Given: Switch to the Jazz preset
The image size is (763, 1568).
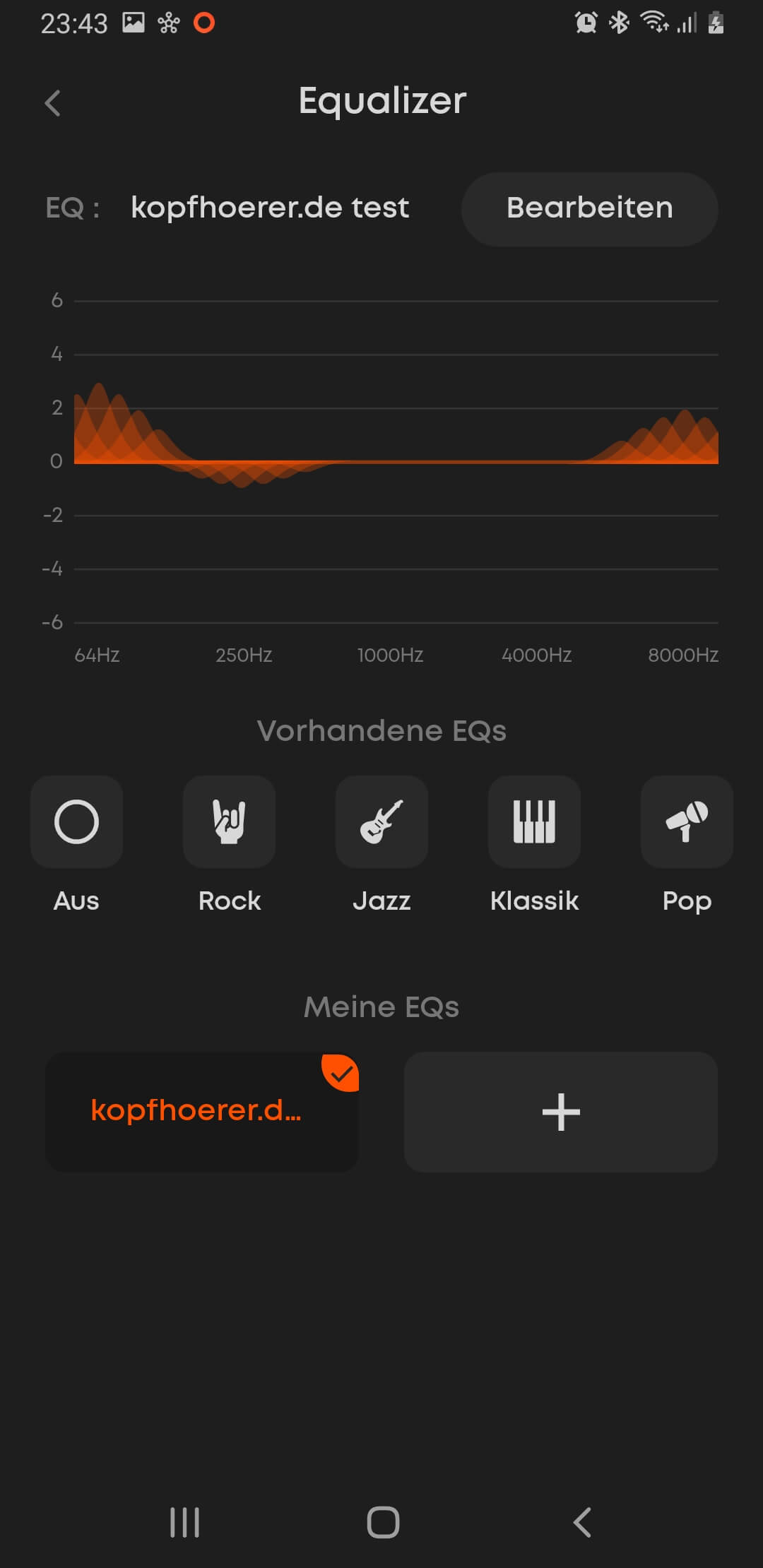Looking at the screenshot, I should [x=381, y=822].
